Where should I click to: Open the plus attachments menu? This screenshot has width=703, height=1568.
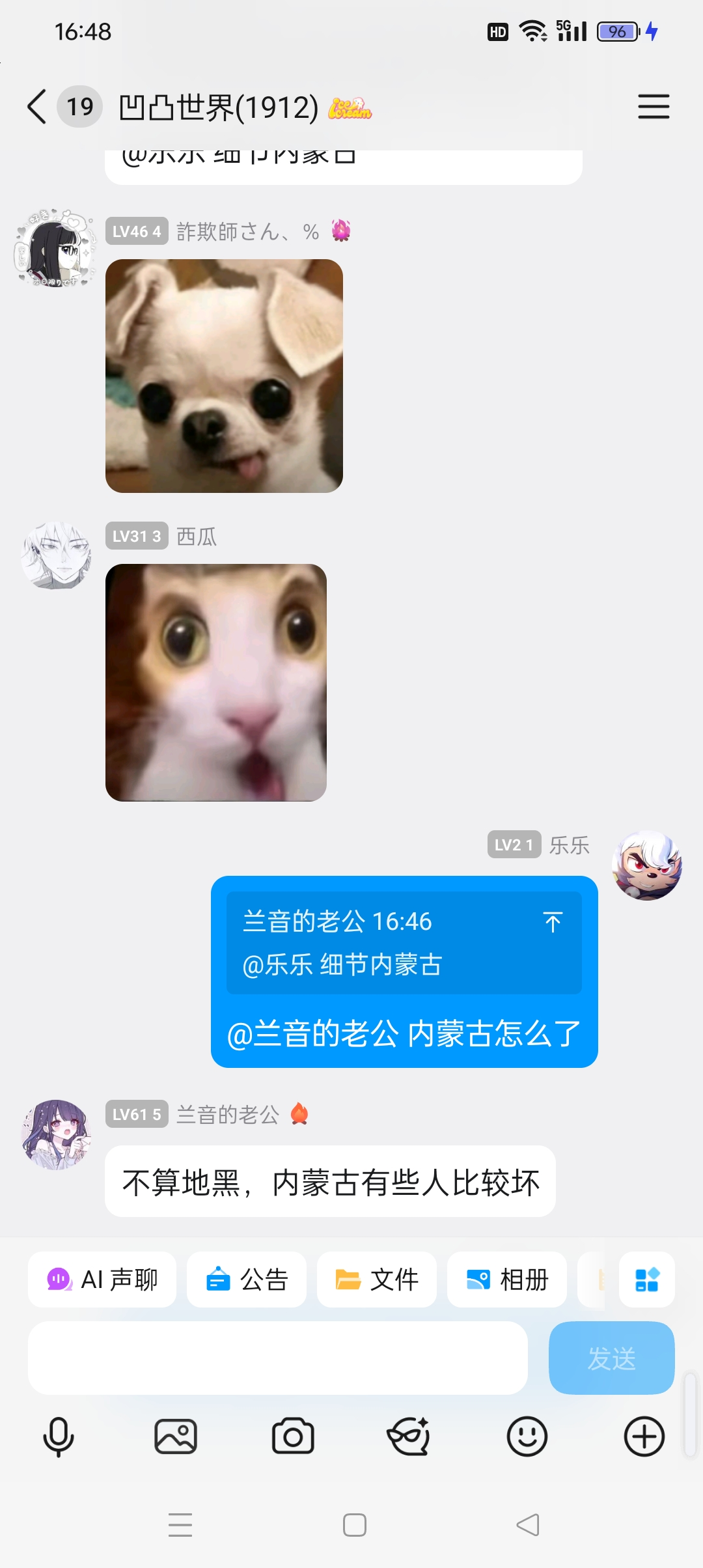pos(644,1436)
